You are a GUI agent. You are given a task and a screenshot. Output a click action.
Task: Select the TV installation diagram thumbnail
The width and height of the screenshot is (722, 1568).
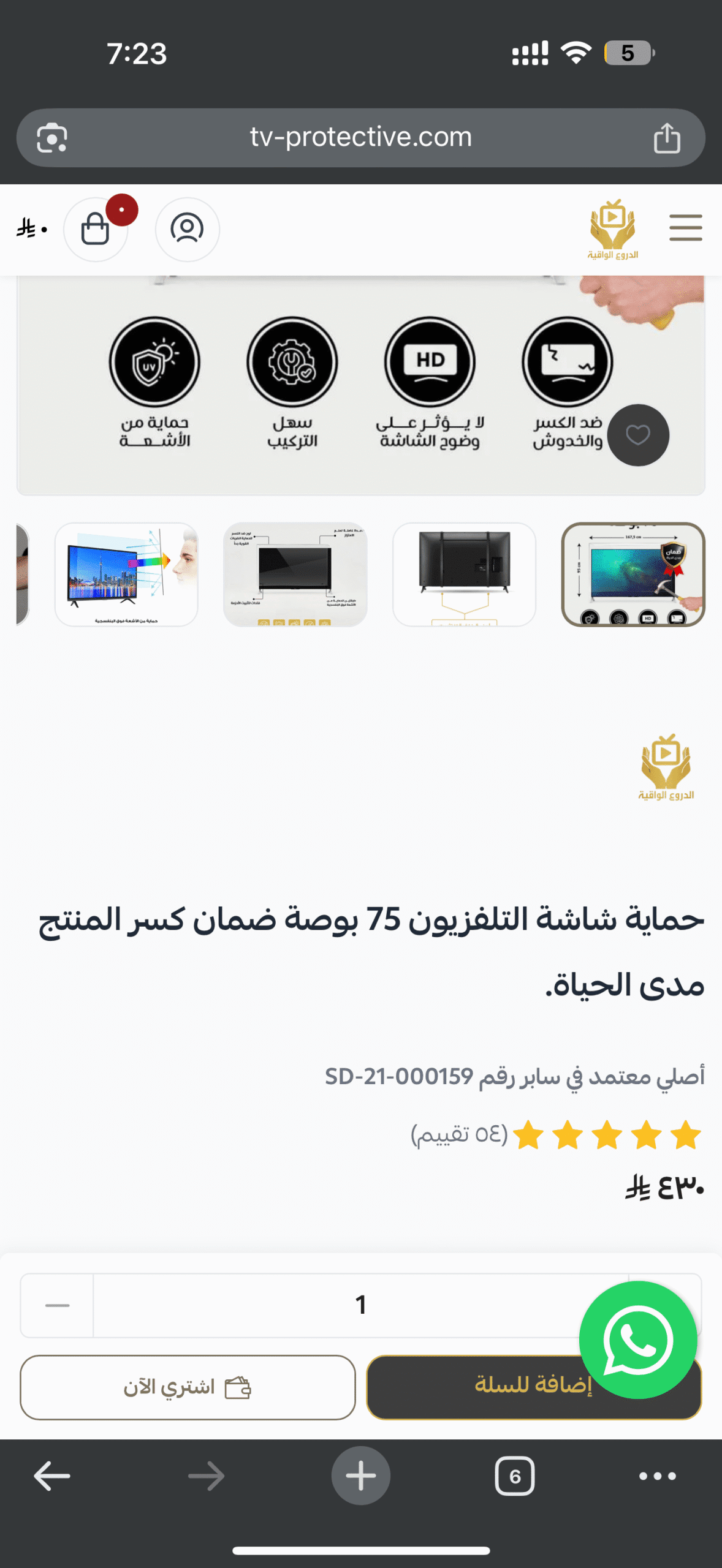[x=295, y=575]
